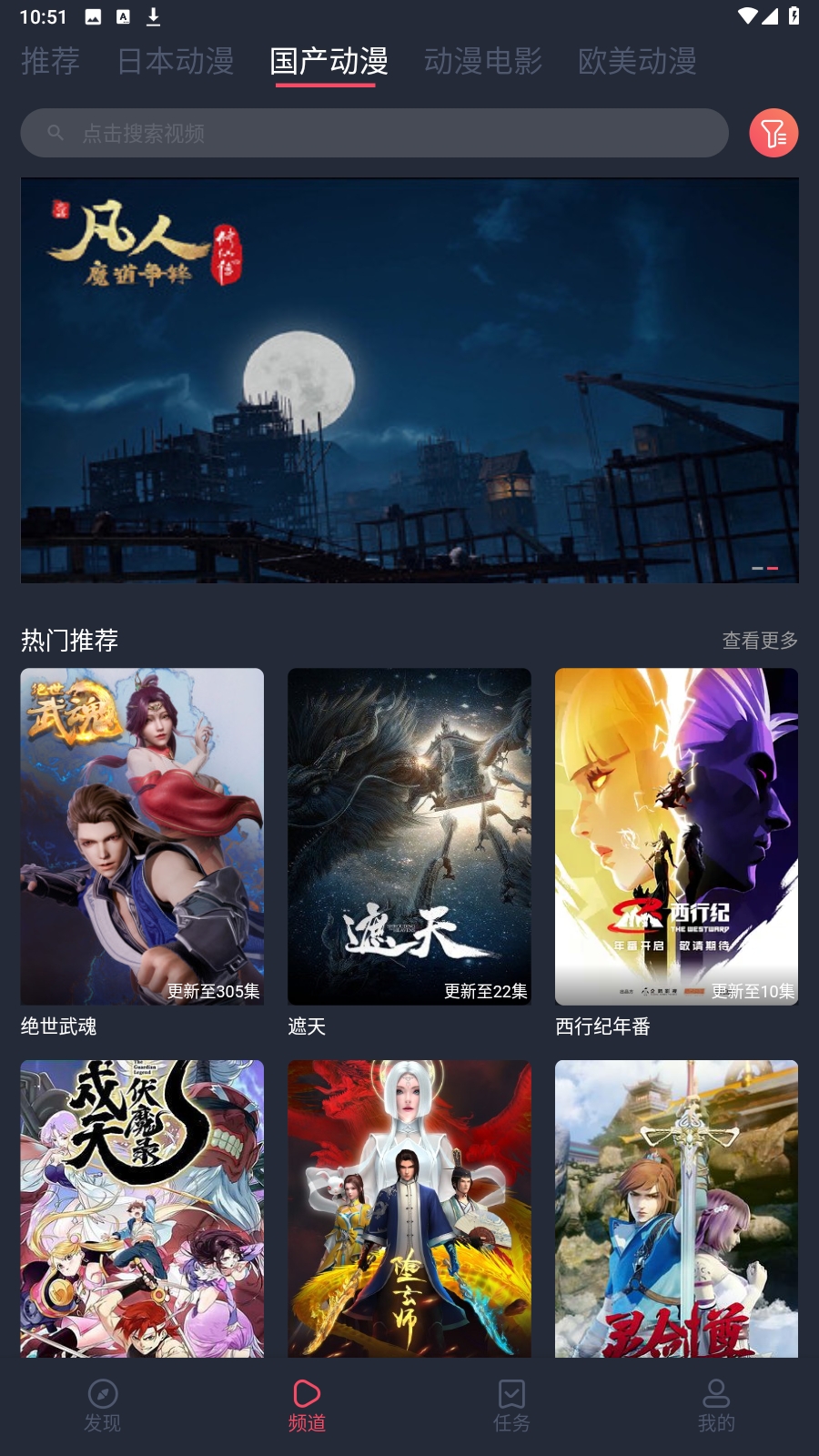The image size is (819, 1456).
Task: Open the sword-holding boy poster card
Action: [x=676, y=1208]
